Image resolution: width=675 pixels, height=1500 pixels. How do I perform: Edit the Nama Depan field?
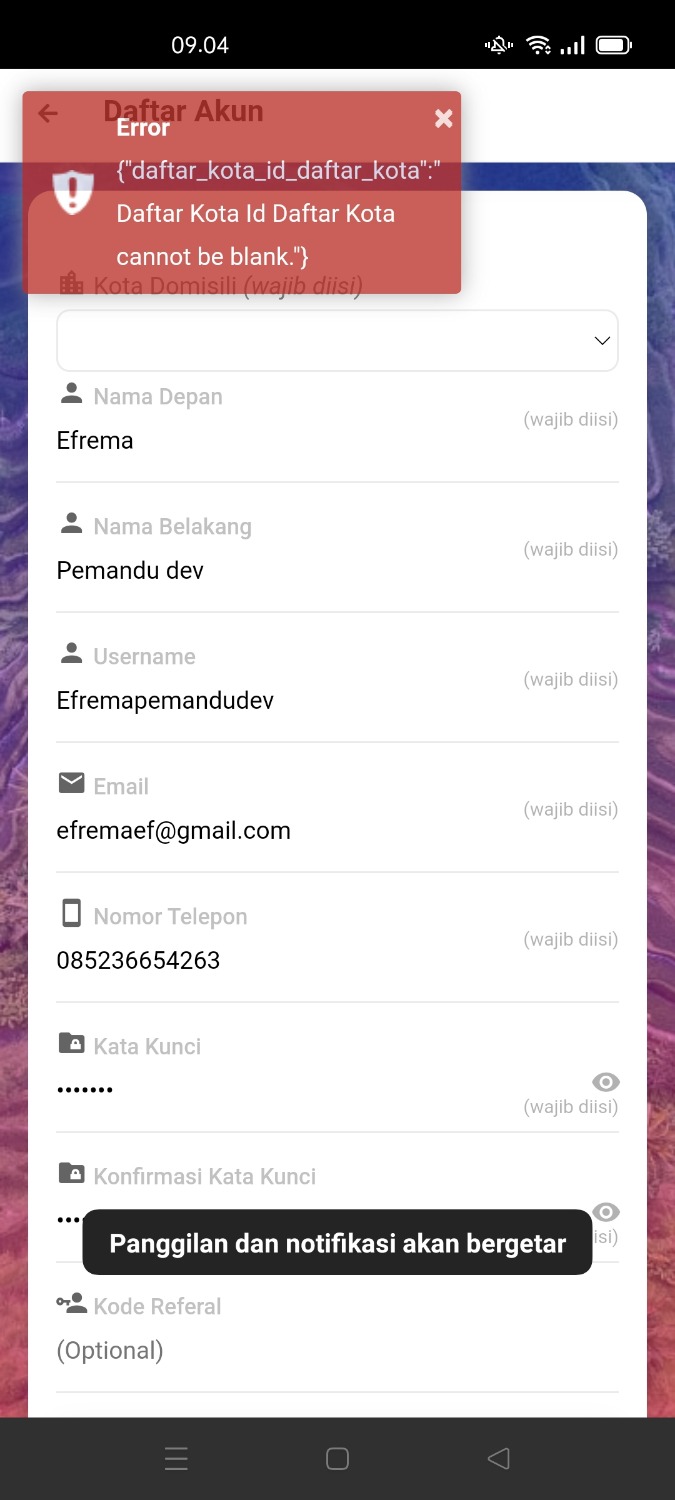[280, 441]
